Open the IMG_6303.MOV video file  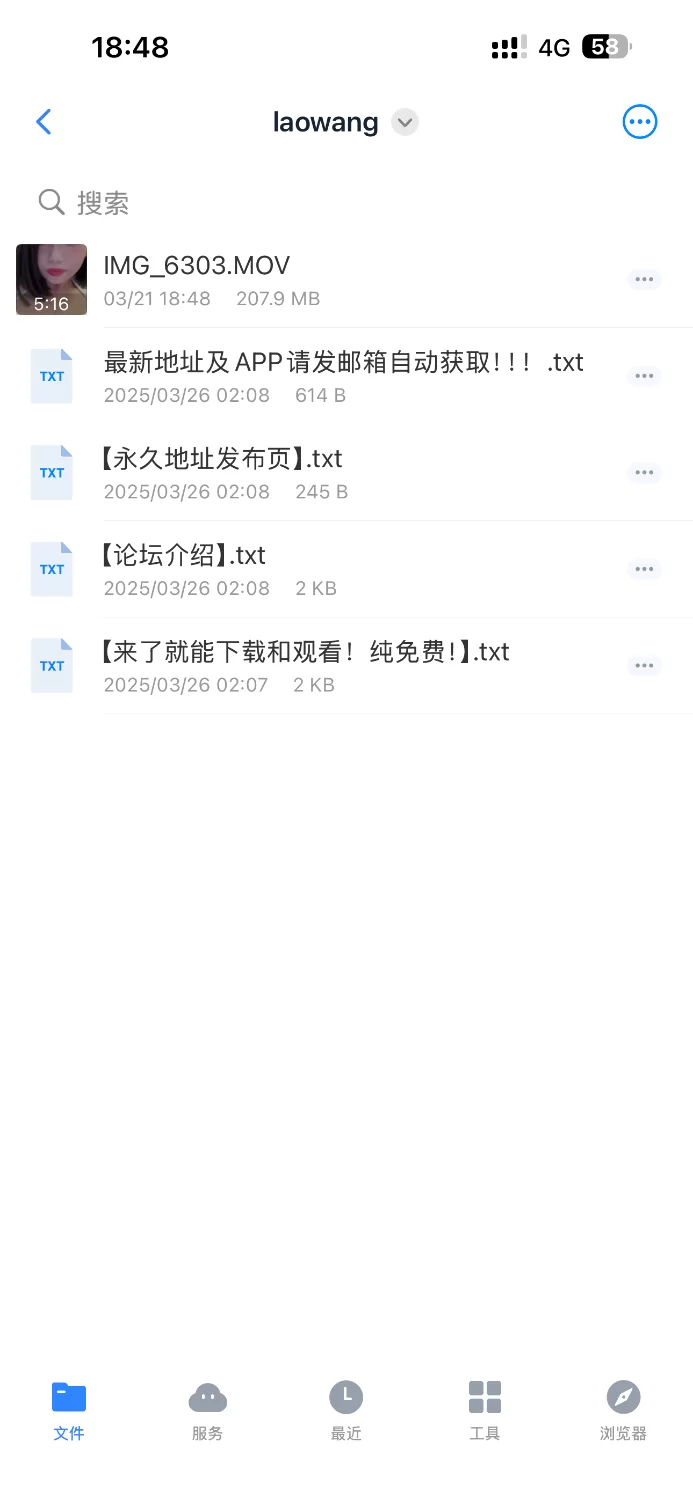[x=197, y=279]
